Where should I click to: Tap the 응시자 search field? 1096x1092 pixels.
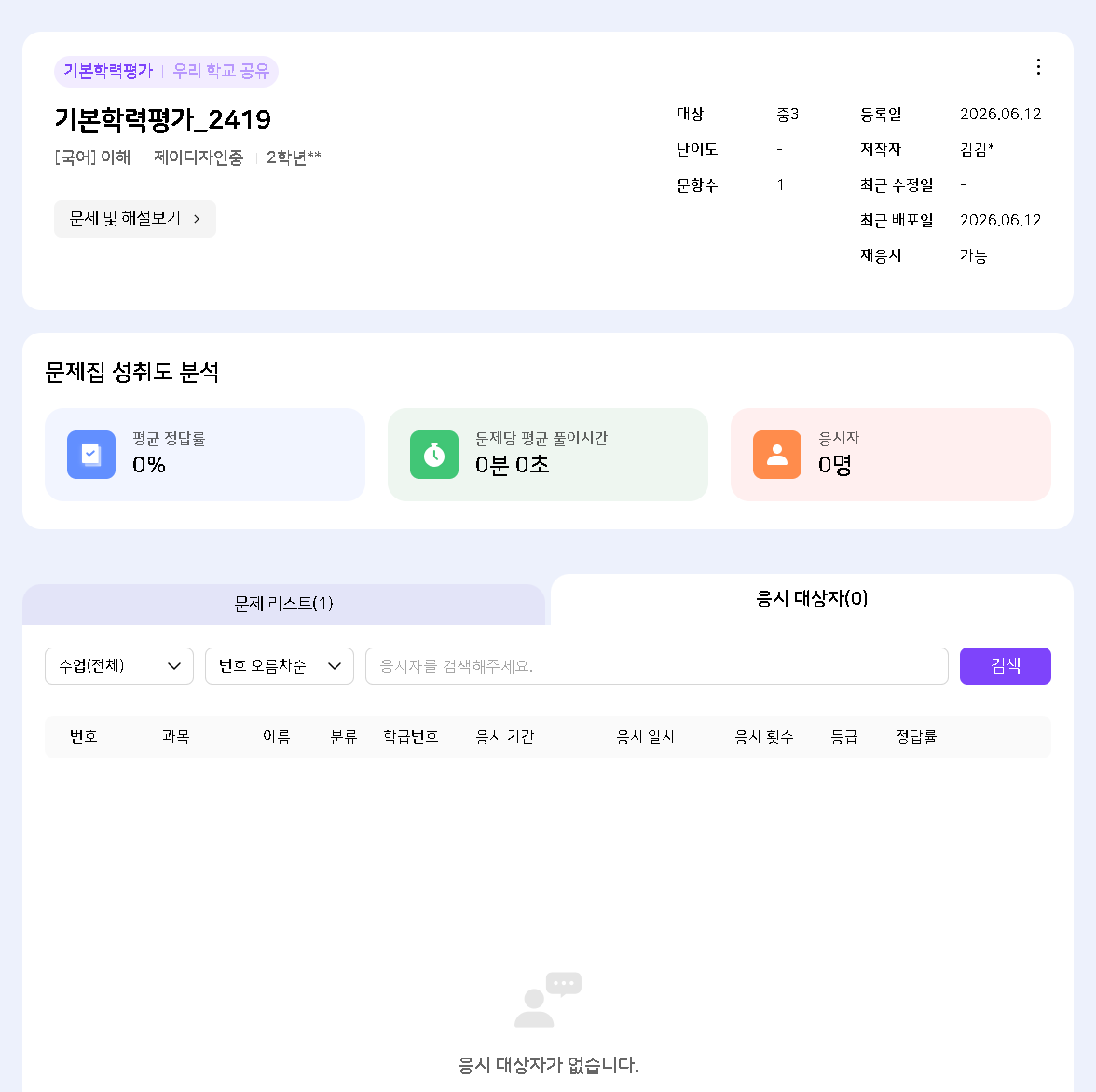pyautogui.click(x=656, y=666)
